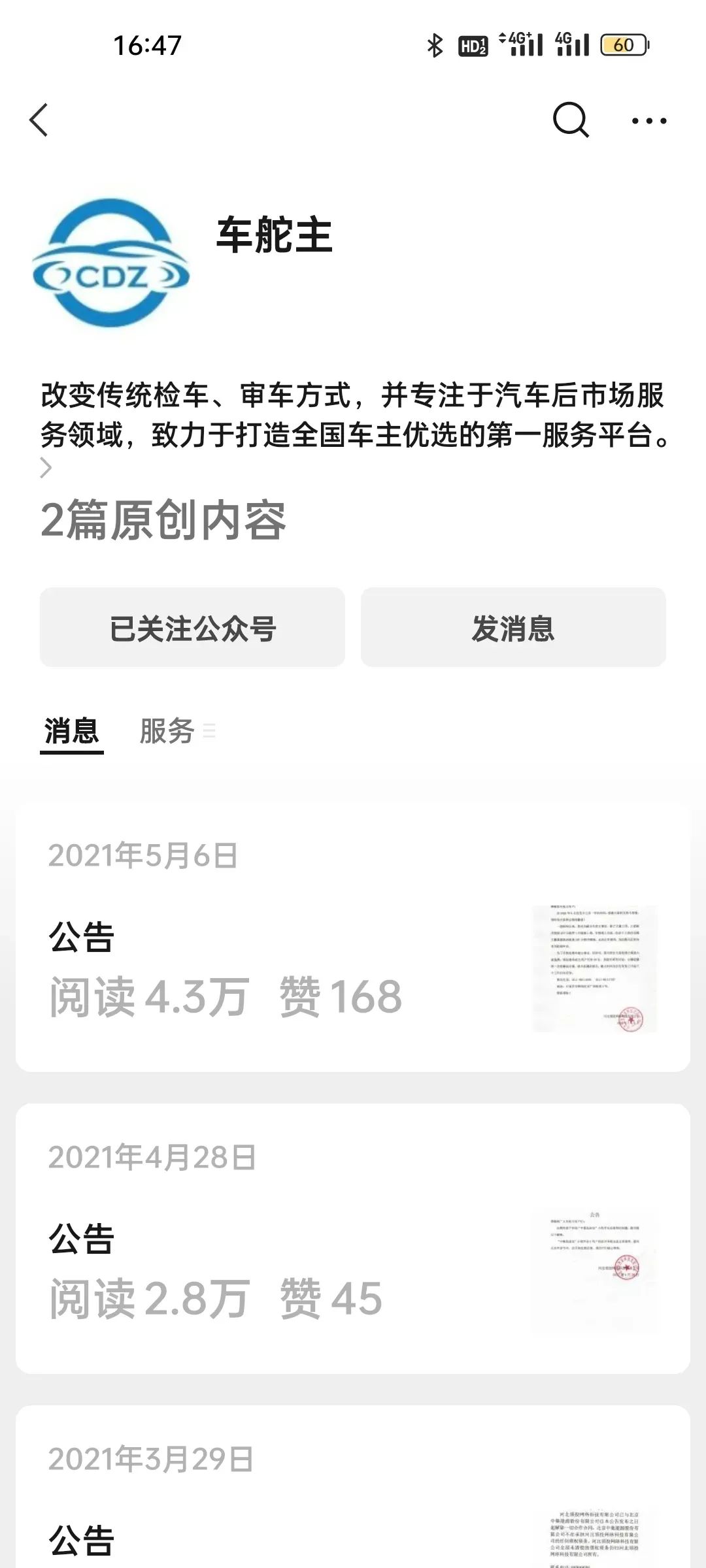
Task: Open the search magnifier icon
Action: click(571, 120)
